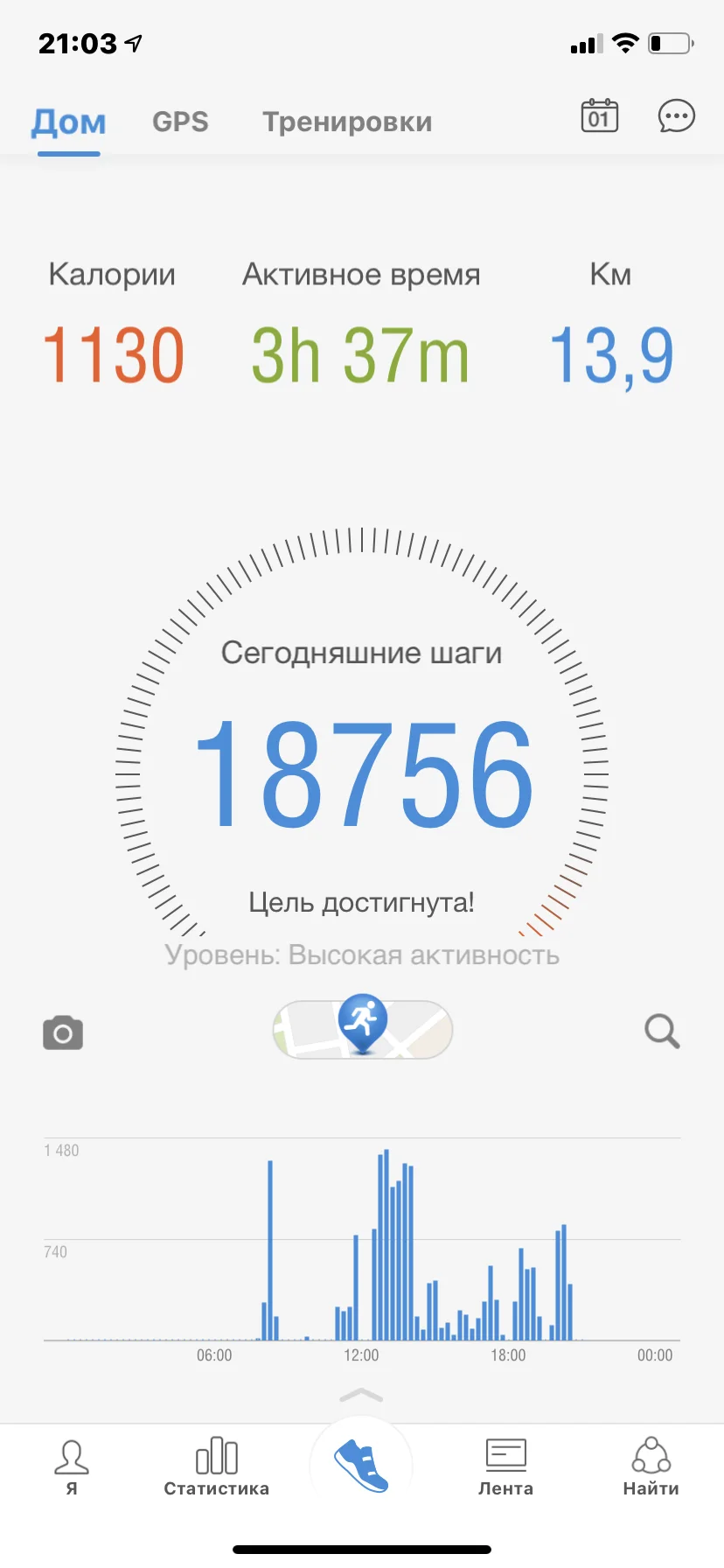The height and width of the screenshot is (1568, 724).
Task: Open active time showing 3h 37m
Action: 361,354
